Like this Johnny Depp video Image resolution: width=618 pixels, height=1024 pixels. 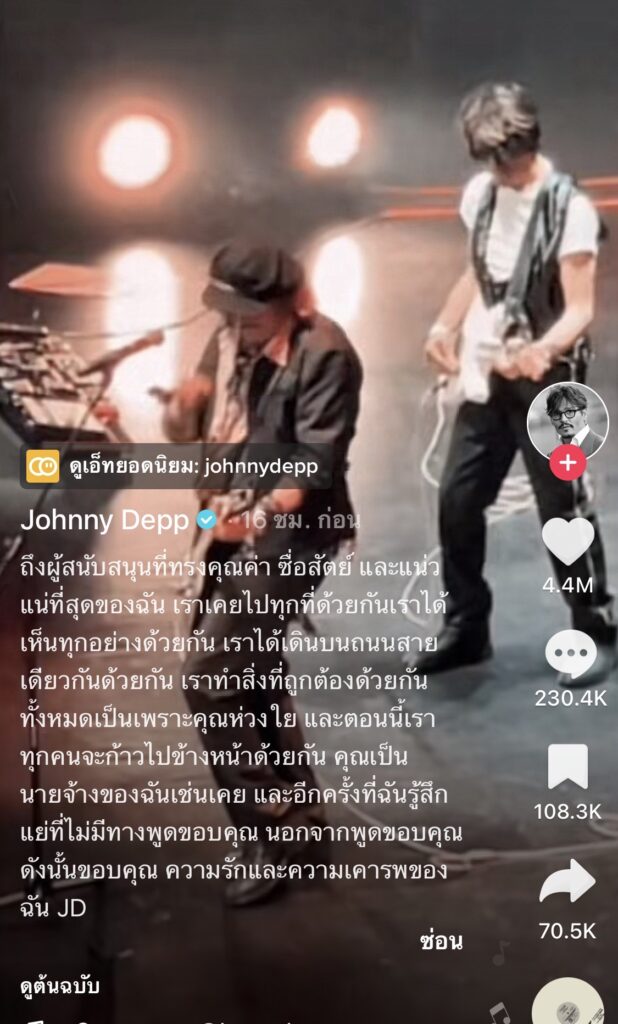(x=568, y=540)
